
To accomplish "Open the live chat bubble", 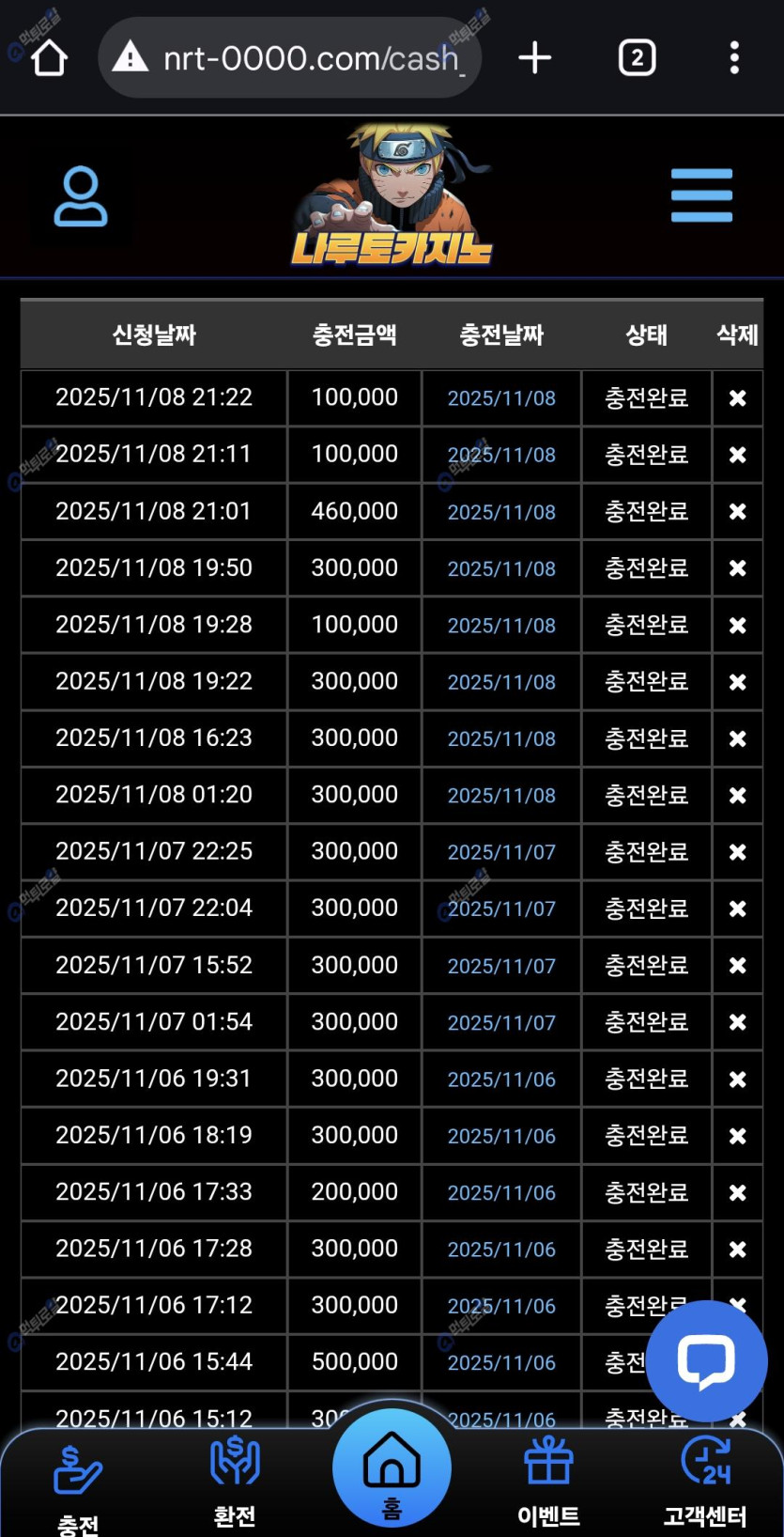I will coord(706,1360).
